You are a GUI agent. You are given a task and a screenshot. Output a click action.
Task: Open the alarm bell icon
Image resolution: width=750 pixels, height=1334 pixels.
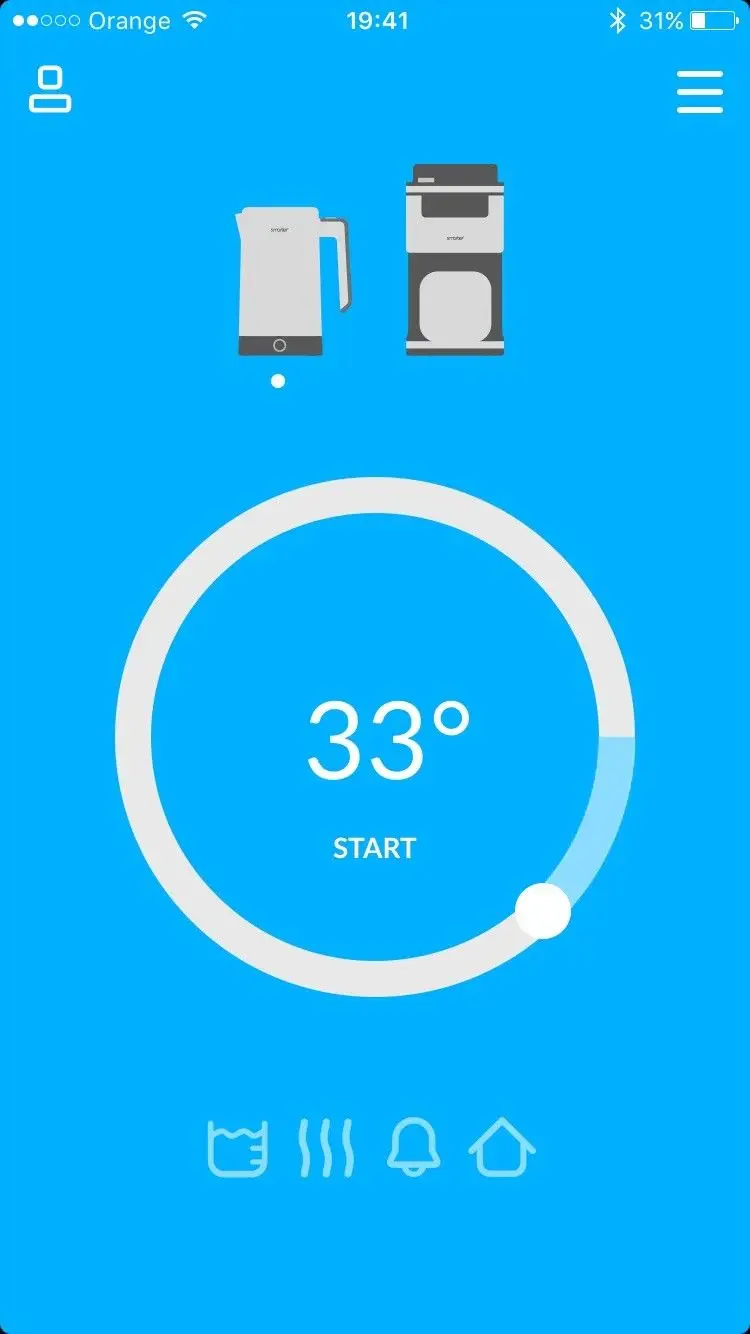click(413, 1148)
